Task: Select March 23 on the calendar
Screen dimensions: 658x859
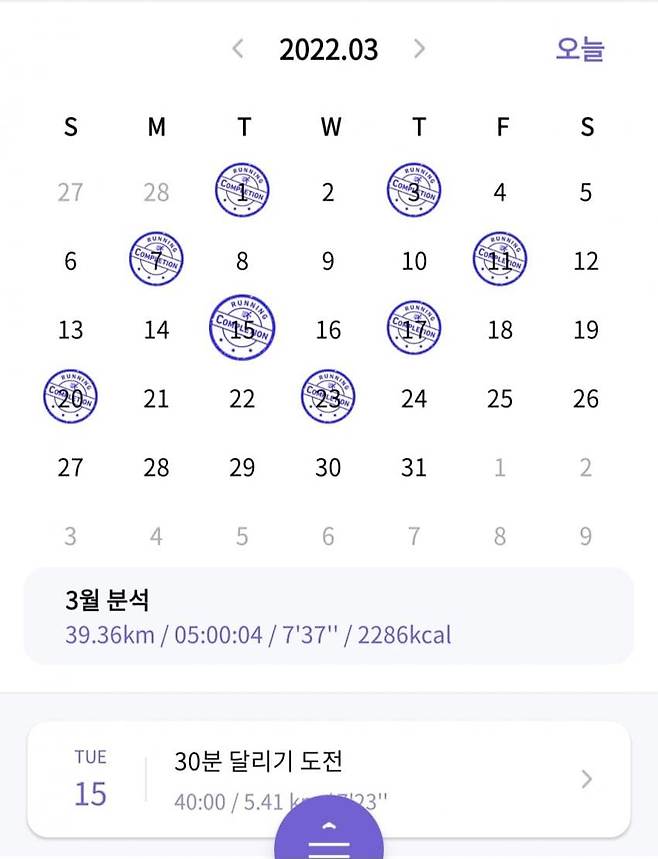Action: pos(328,398)
